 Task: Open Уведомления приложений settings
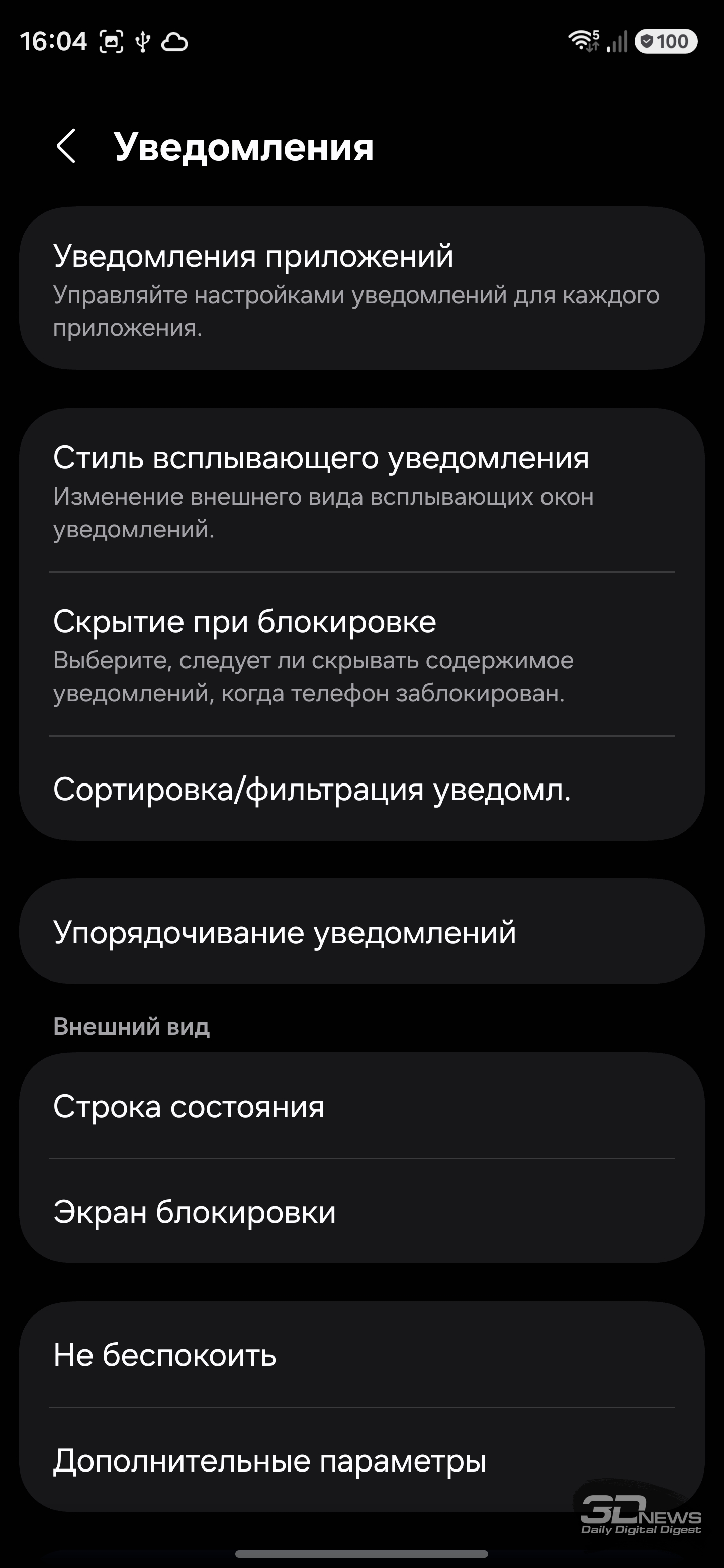click(361, 288)
